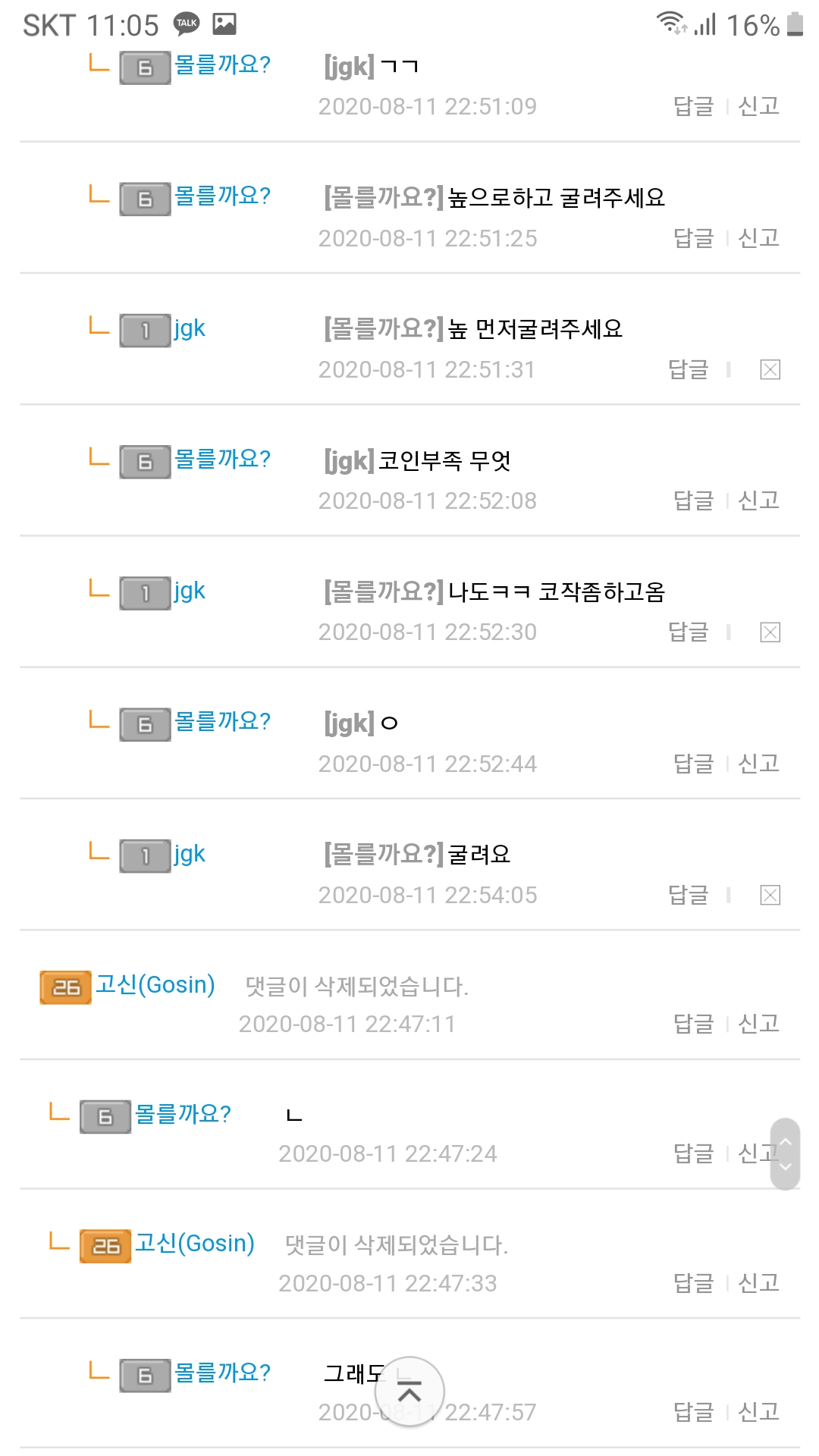Open jgk username on 22:51:31 comment

click(190, 328)
